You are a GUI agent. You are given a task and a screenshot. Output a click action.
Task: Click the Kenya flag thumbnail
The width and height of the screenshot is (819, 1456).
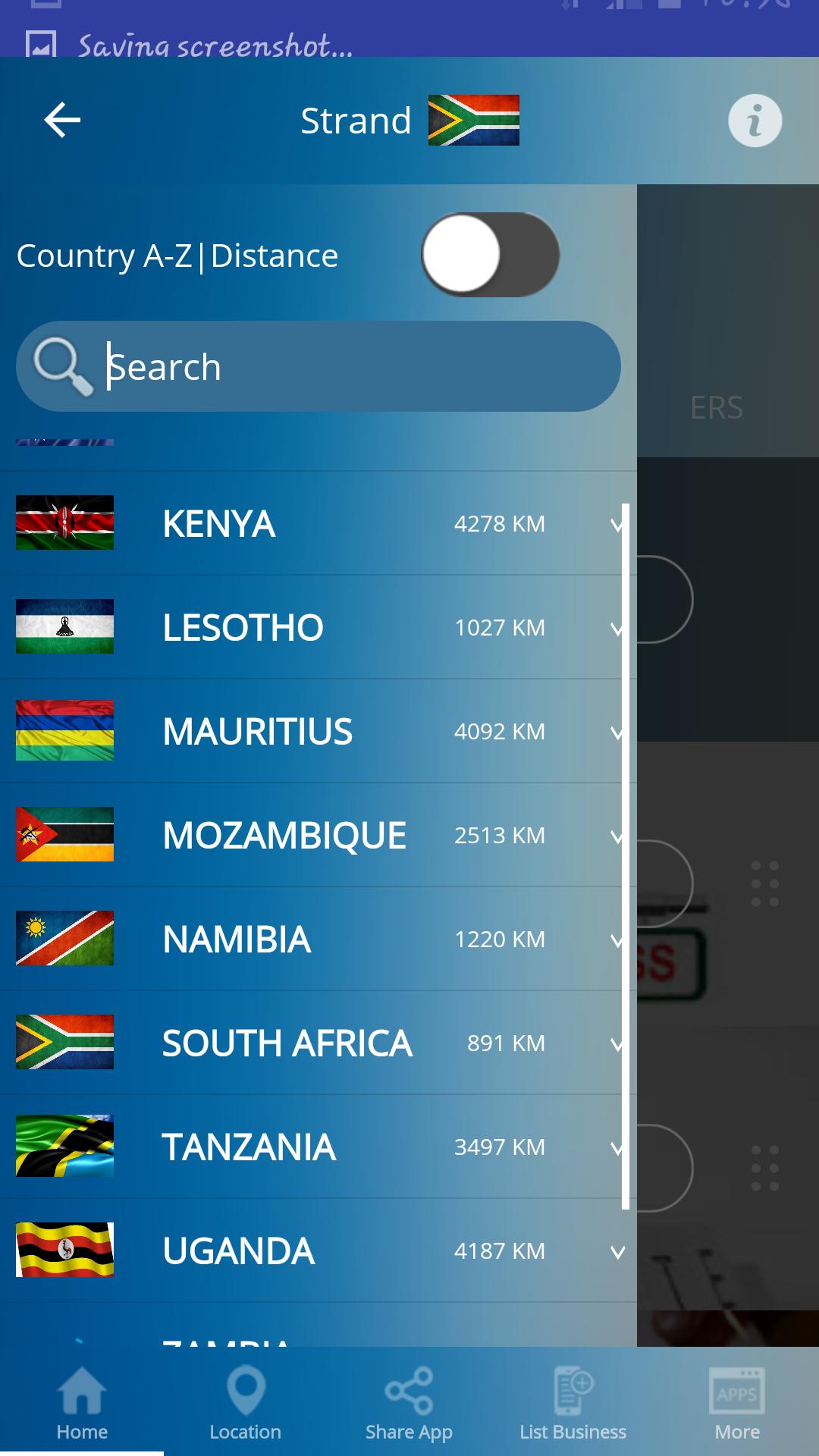click(x=64, y=523)
